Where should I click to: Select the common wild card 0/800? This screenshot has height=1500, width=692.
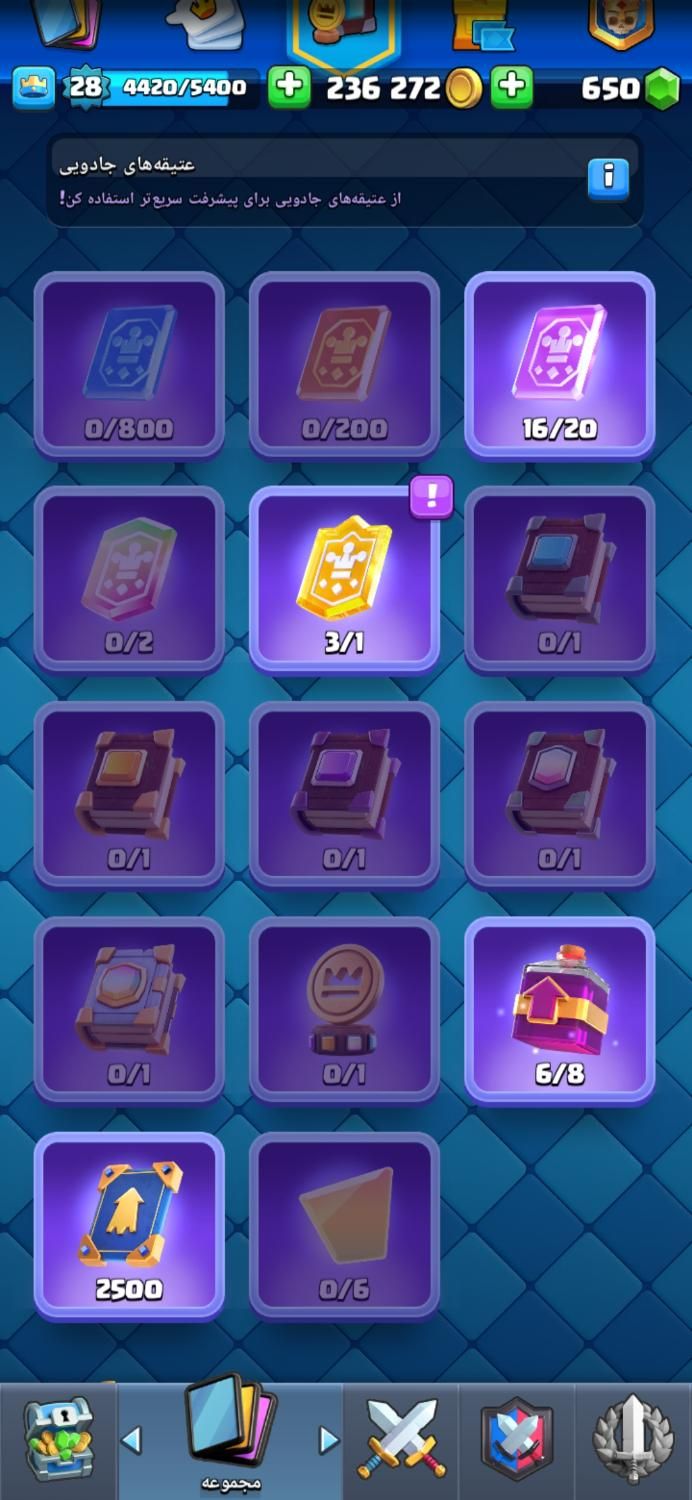(x=129, y=365)
